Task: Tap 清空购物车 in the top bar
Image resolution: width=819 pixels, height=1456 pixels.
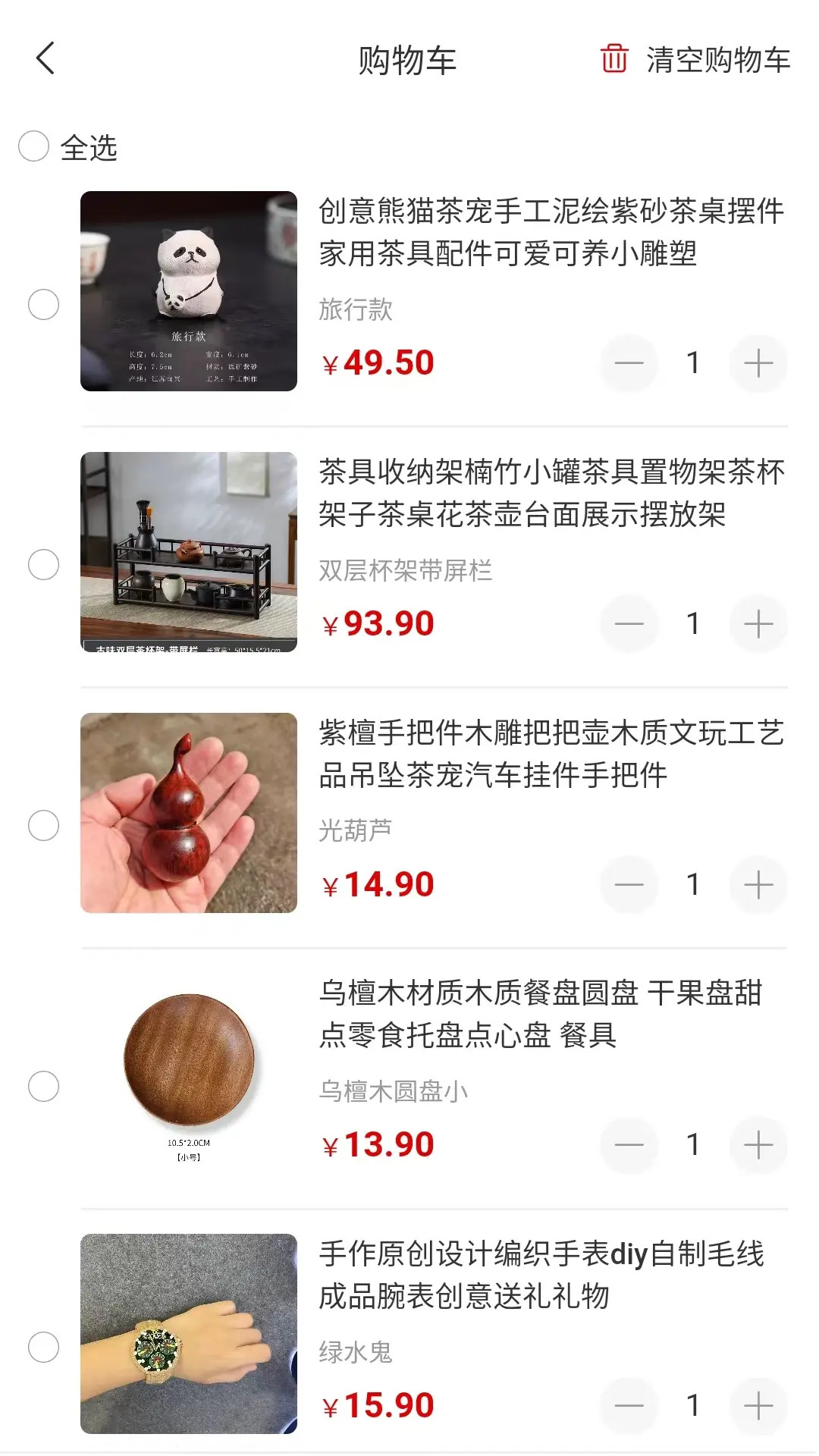Action: coord(717,61)
